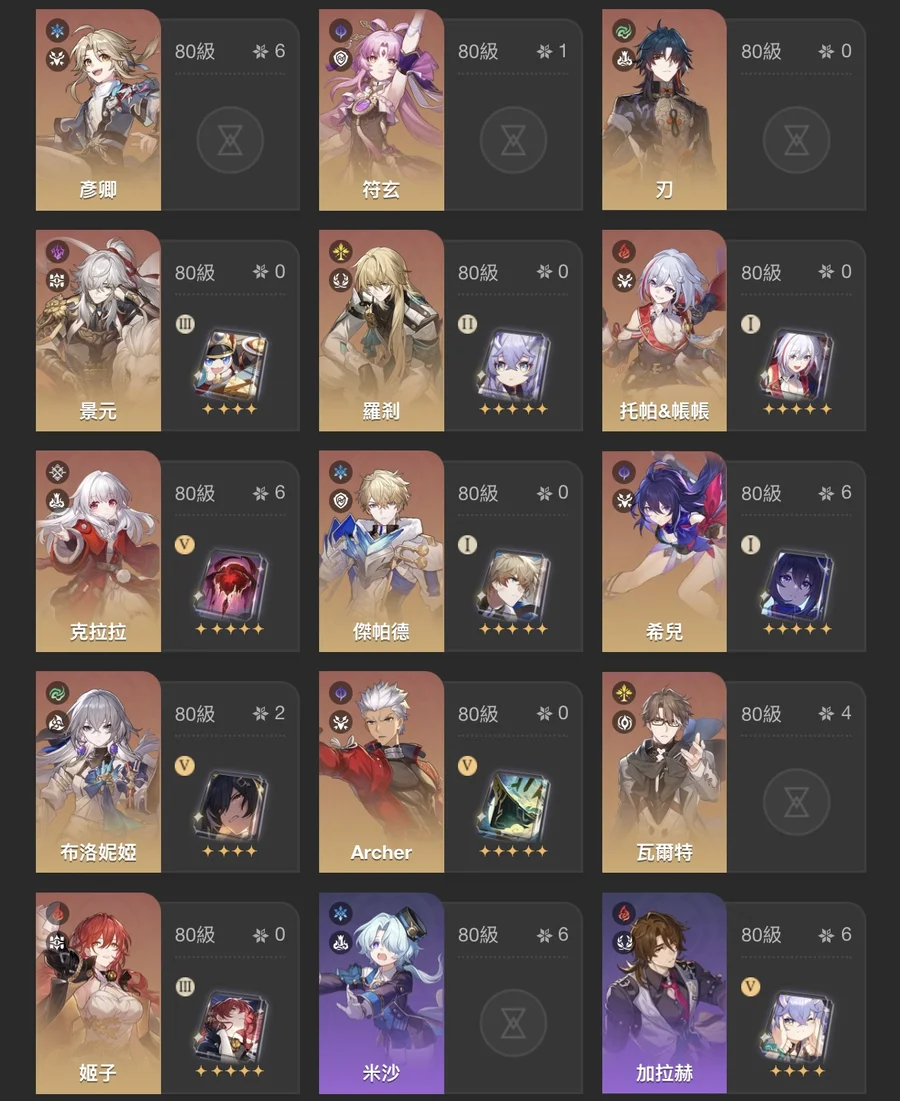Open 瓦爾特 character card
The width and height of the screenshot is (900, 1101).
[664, 772]
